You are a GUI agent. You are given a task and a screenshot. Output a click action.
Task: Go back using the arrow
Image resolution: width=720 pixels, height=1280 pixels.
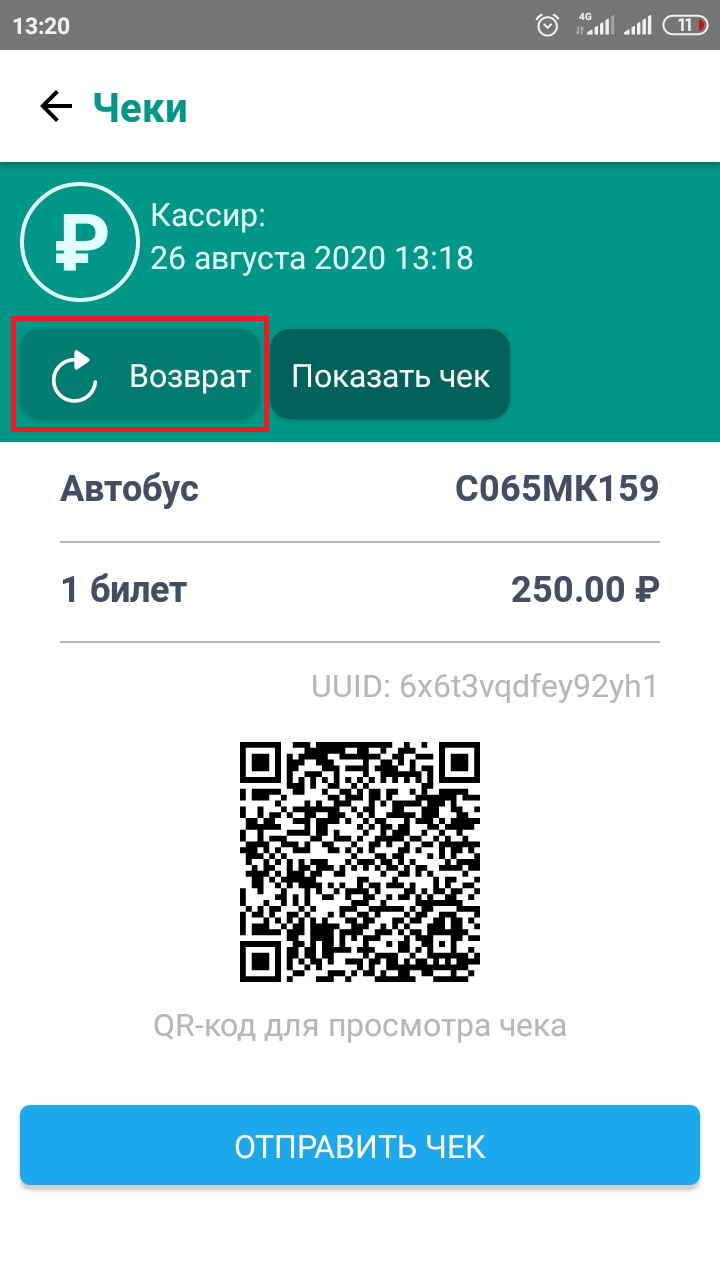coord(56,106)
